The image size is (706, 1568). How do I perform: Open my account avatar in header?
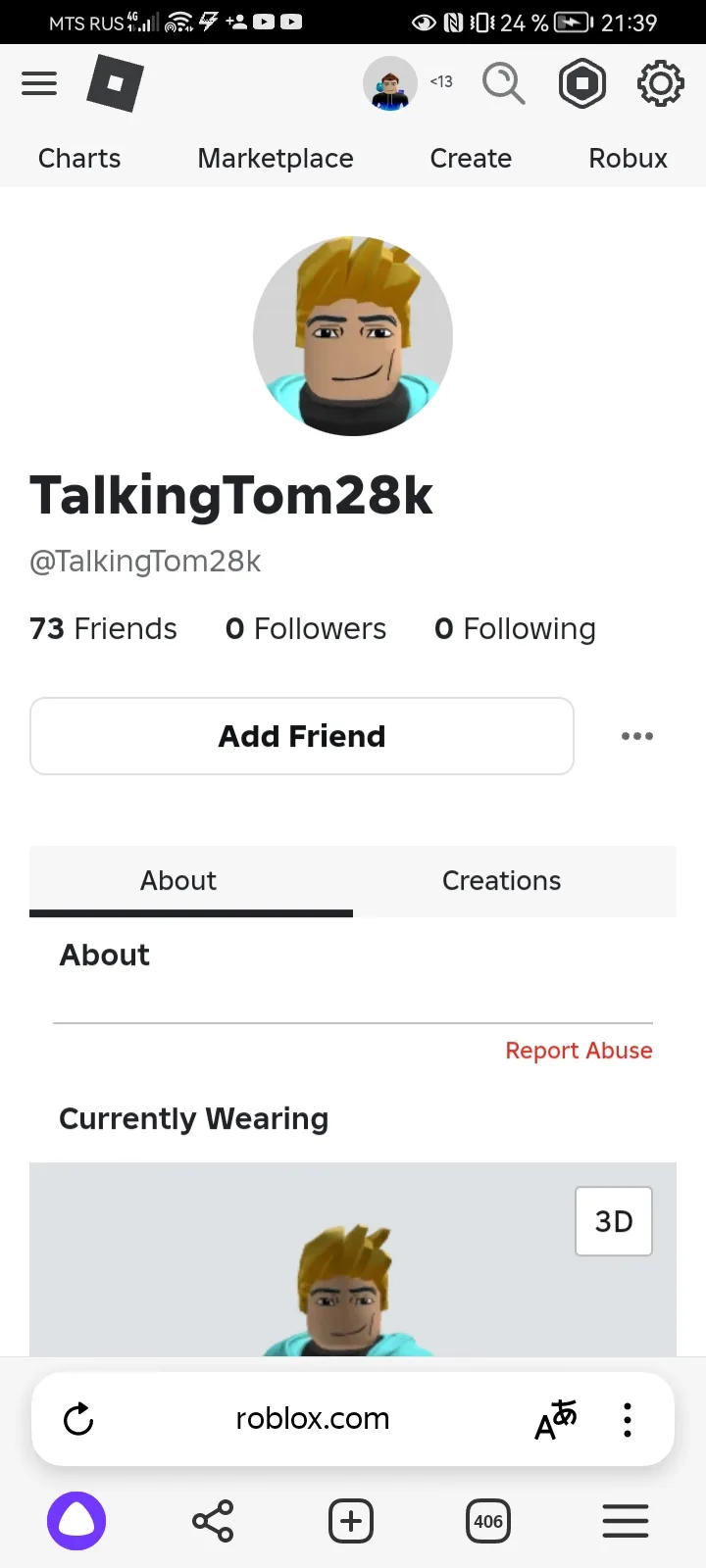pyautogui.click(x=390, y=83)
